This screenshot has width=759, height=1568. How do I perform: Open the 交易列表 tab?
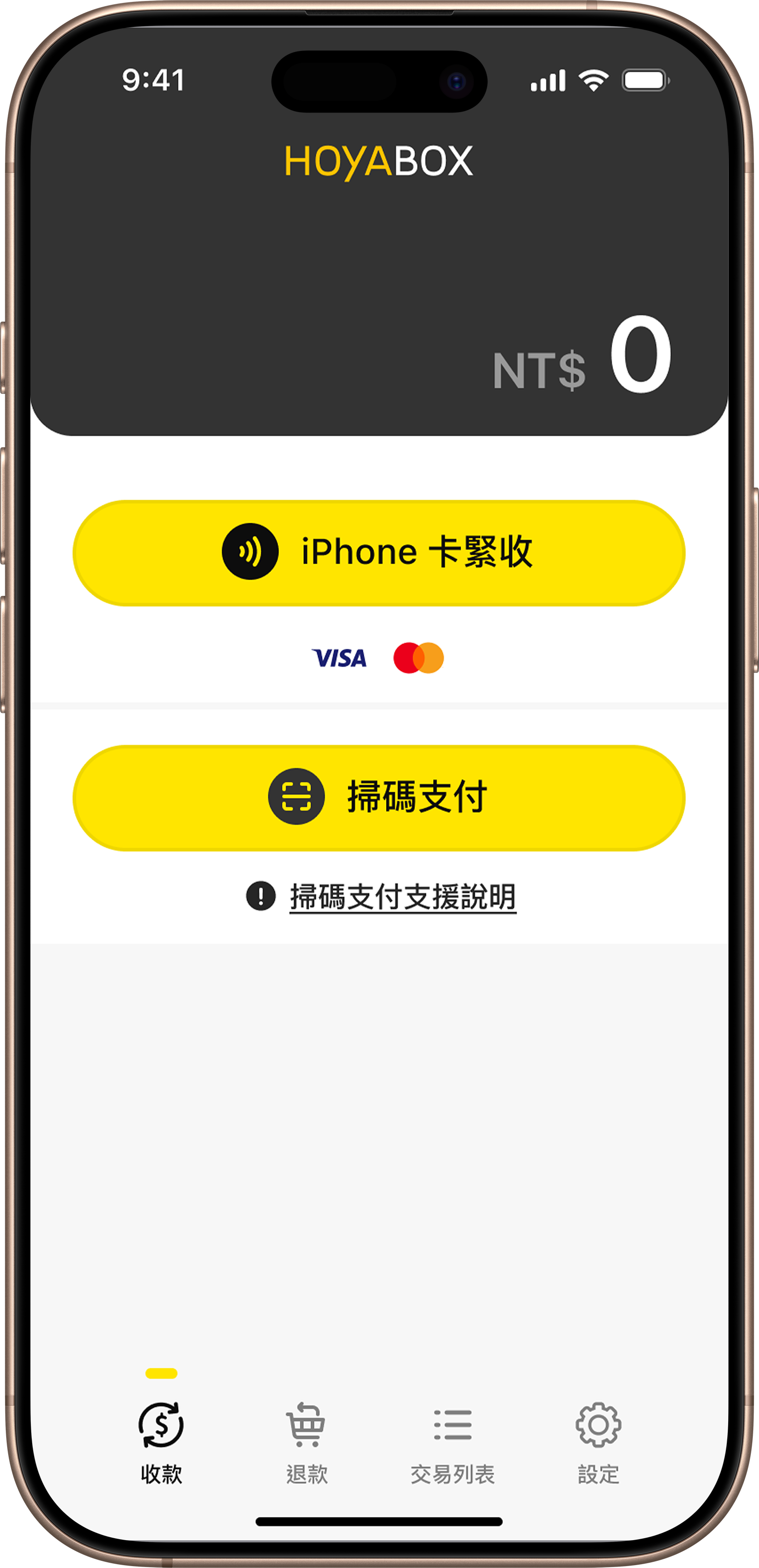452,1442
